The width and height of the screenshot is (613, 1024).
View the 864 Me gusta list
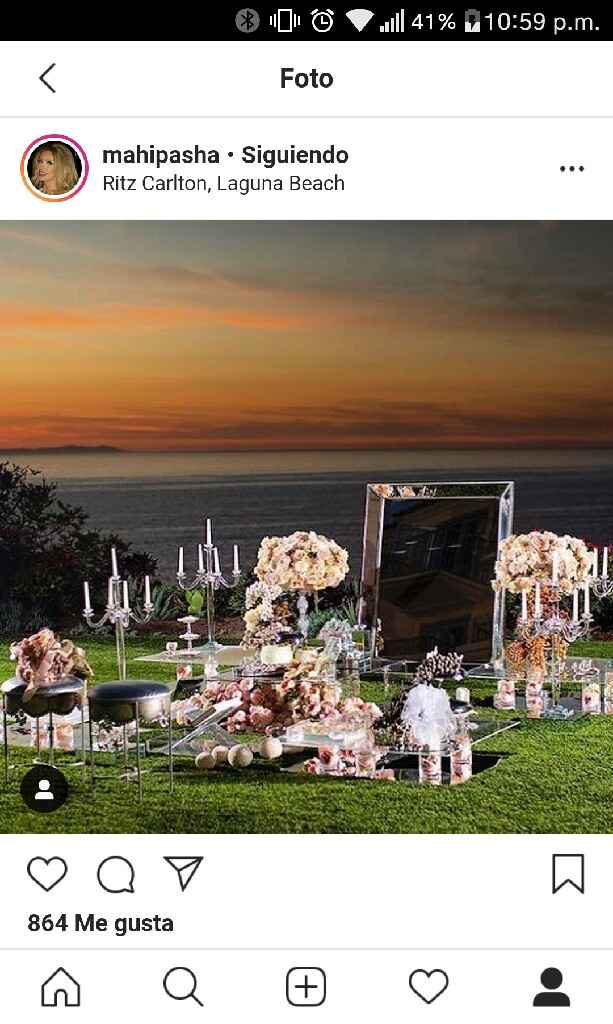click(x=100, y=923)
